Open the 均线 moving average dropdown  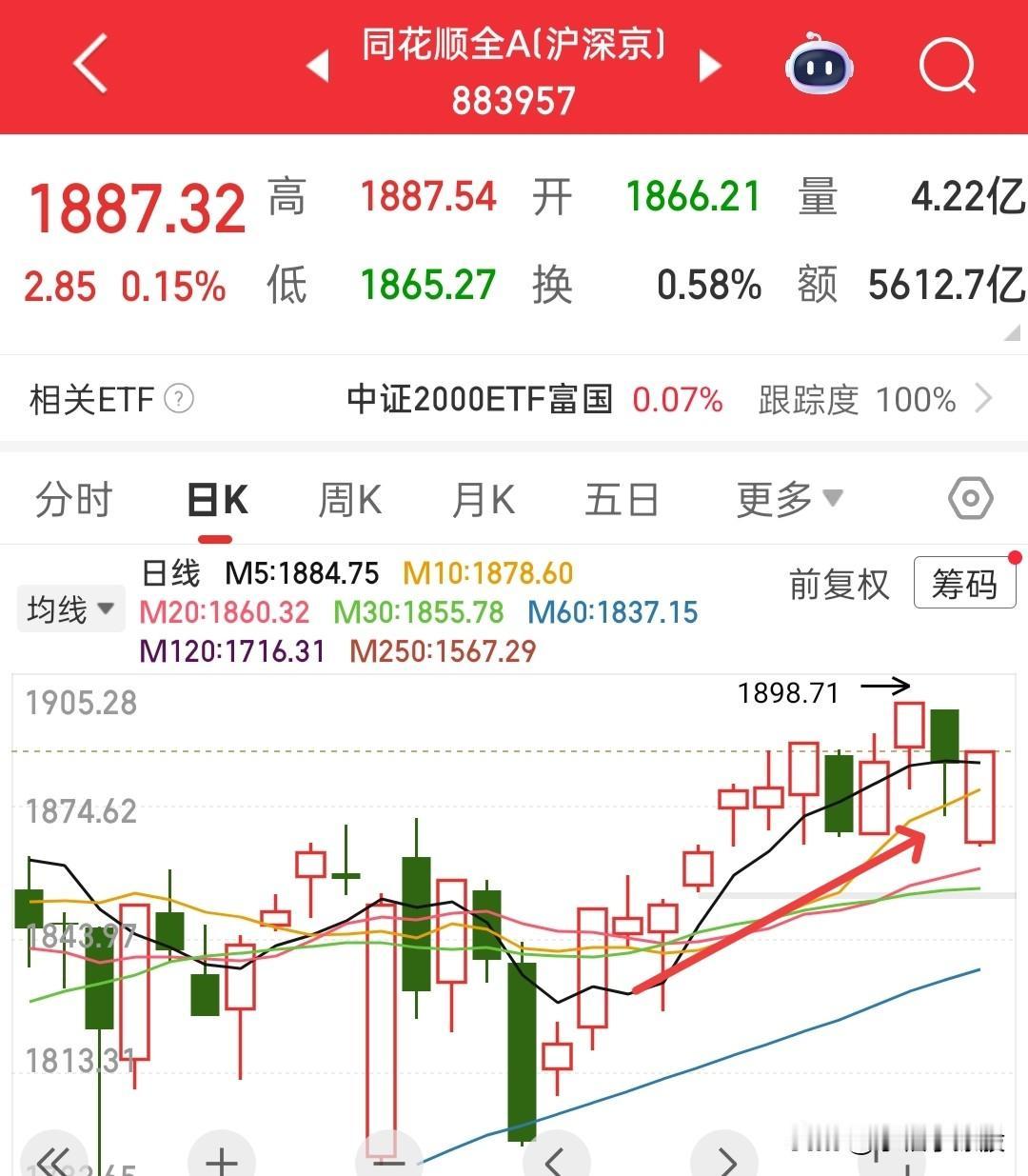(70, 608)
